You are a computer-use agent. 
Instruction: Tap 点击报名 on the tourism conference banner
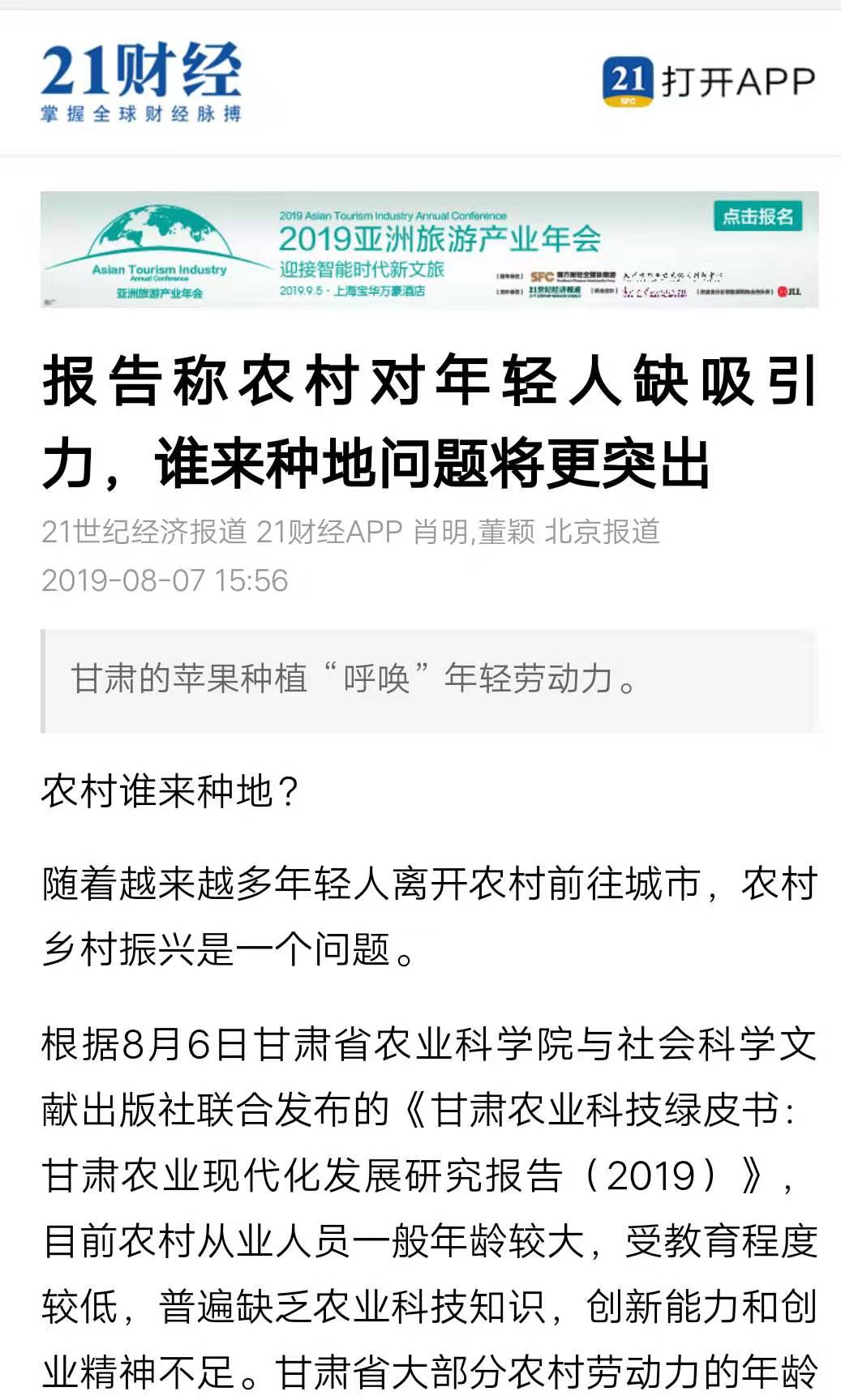pyautogui.click(x=757, y=216)
